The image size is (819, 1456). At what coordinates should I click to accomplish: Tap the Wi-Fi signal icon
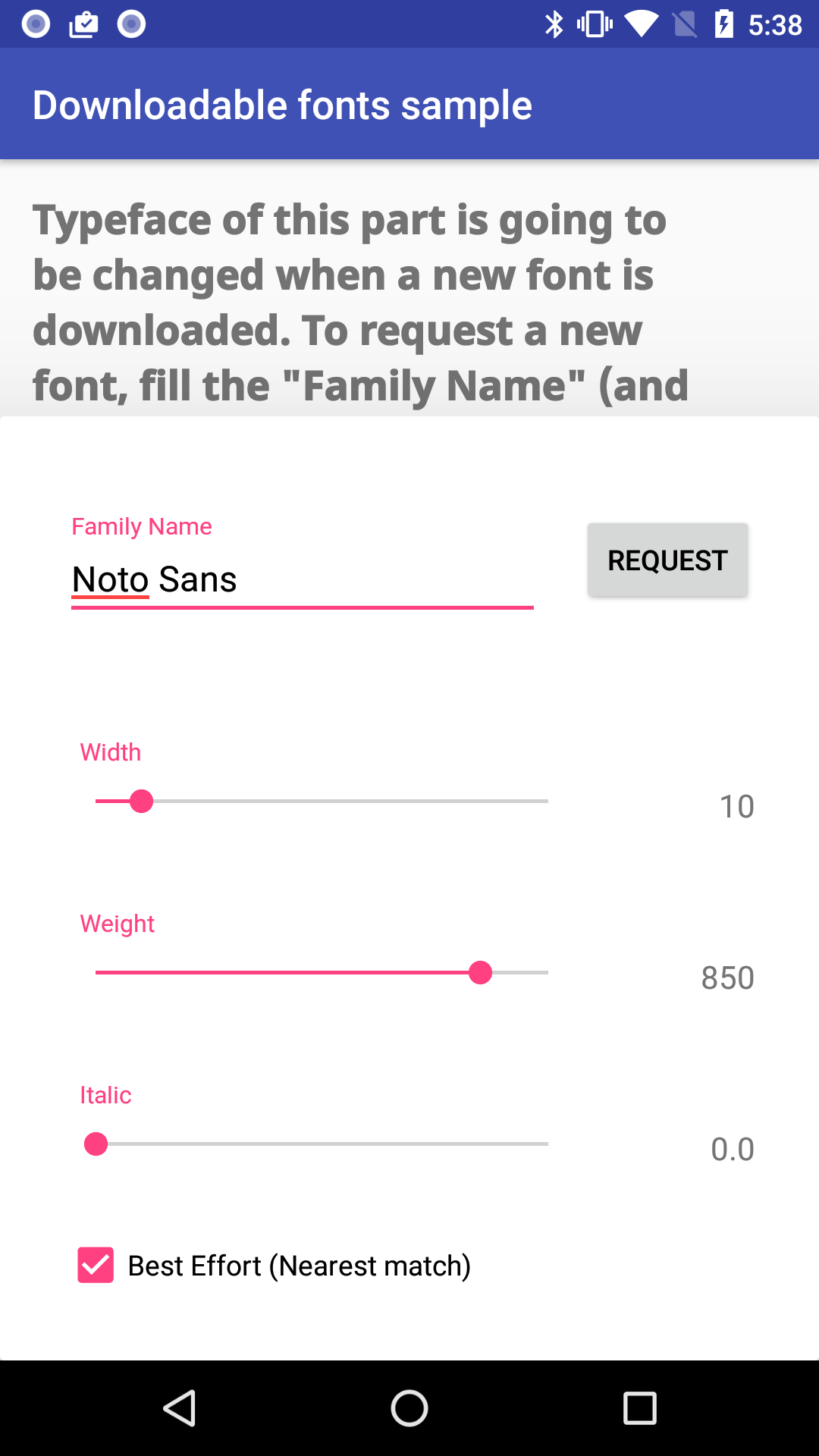point(642,24)
